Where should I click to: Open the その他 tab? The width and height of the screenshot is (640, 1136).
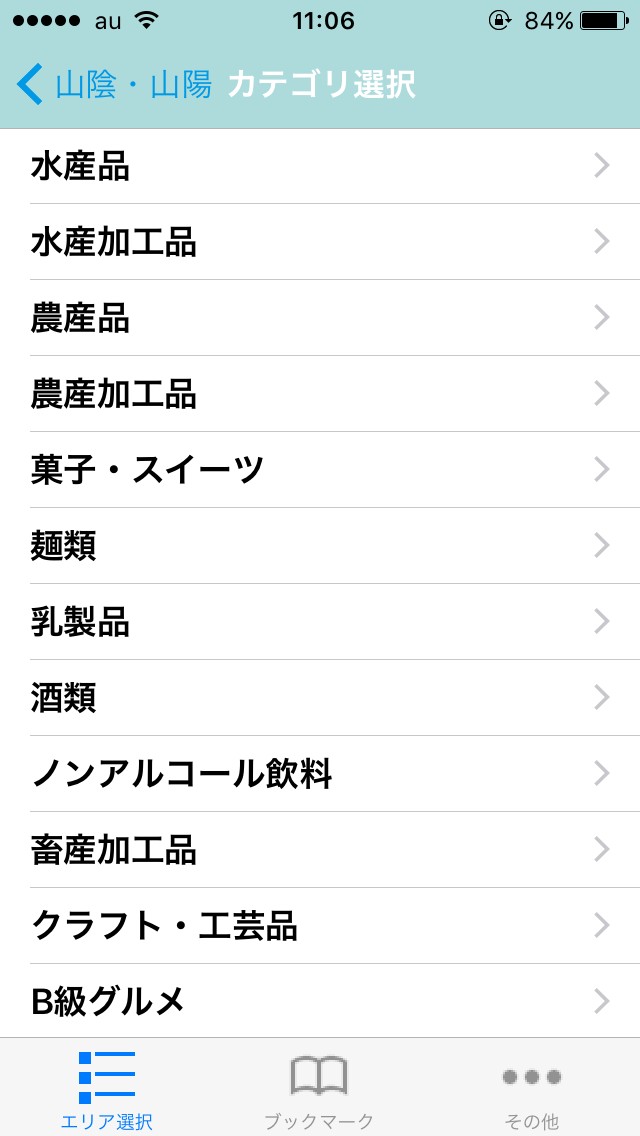pyautogui.click(x=532, y=1090)
